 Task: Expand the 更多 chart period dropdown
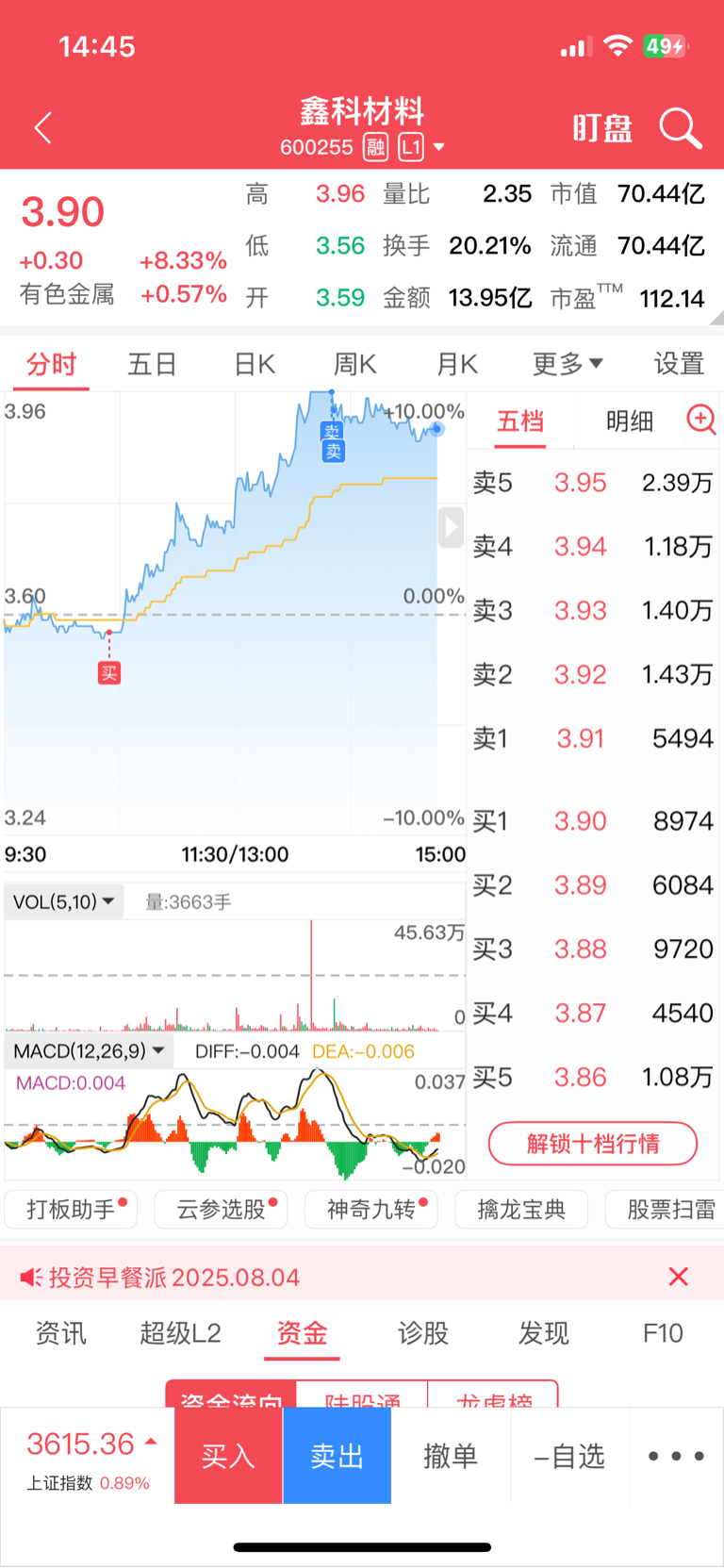[567, 364]
